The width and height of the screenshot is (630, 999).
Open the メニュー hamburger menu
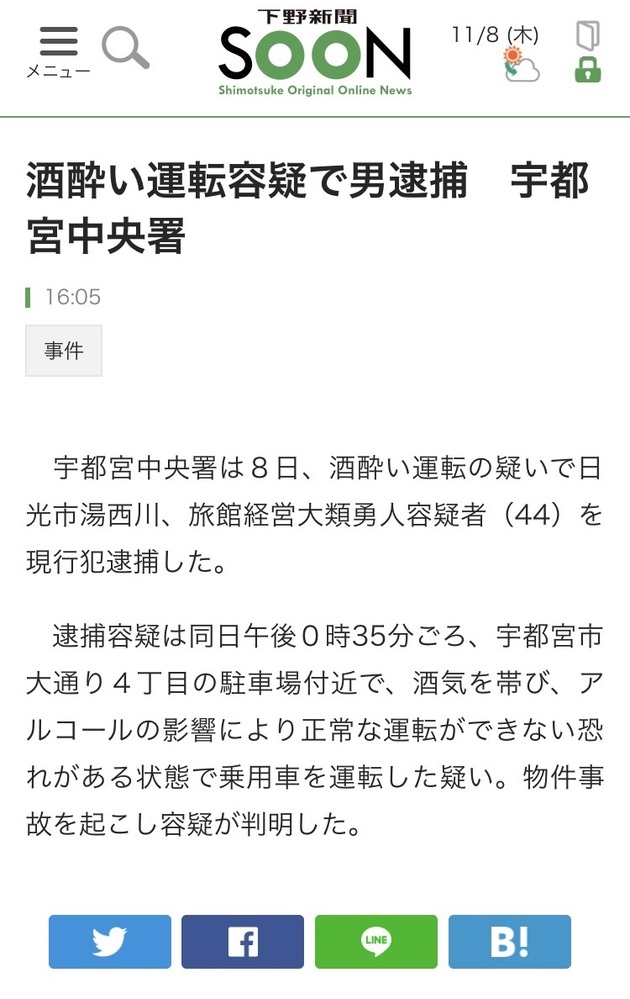[58, 50]
